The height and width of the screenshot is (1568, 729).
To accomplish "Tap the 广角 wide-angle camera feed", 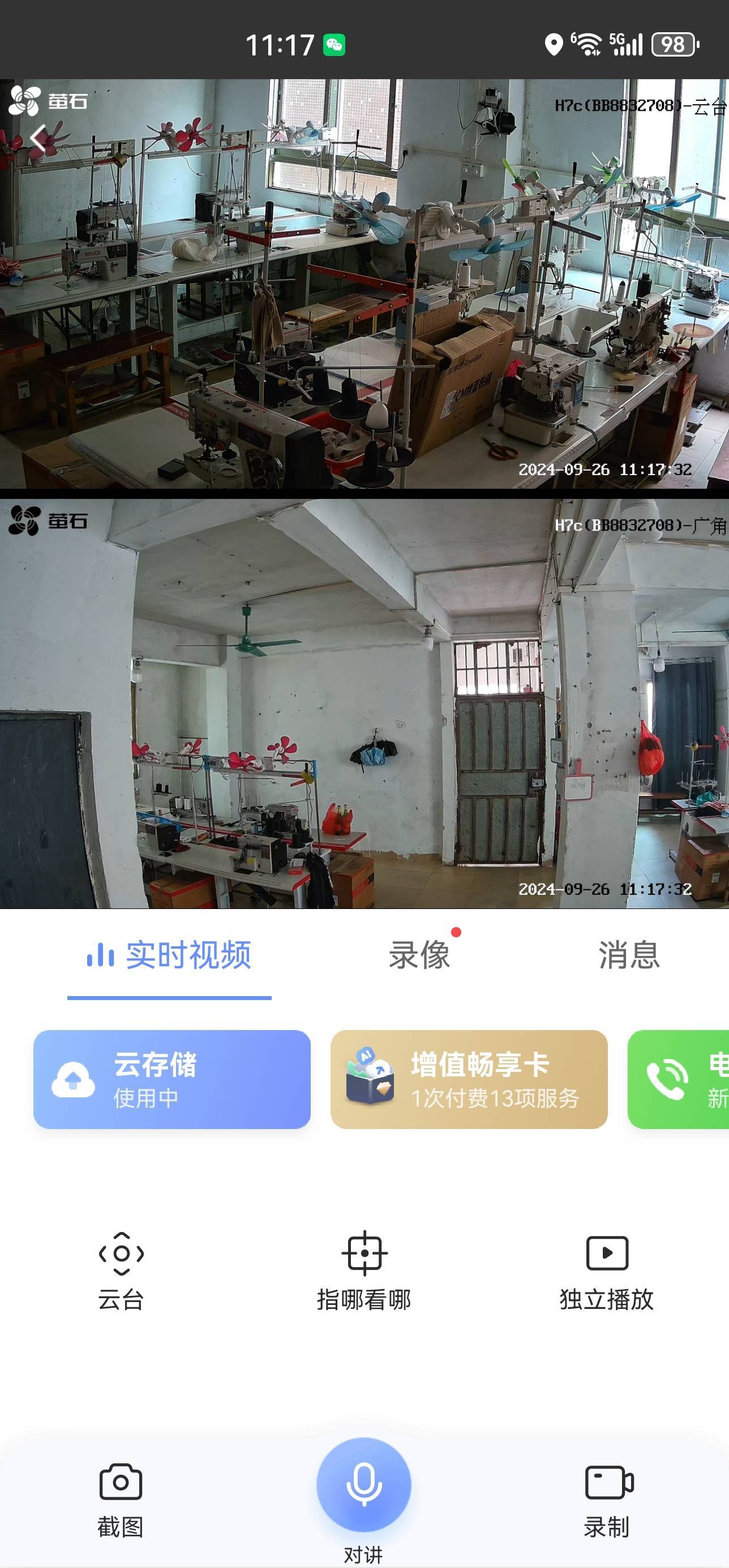I will click(x=364, y=704).
